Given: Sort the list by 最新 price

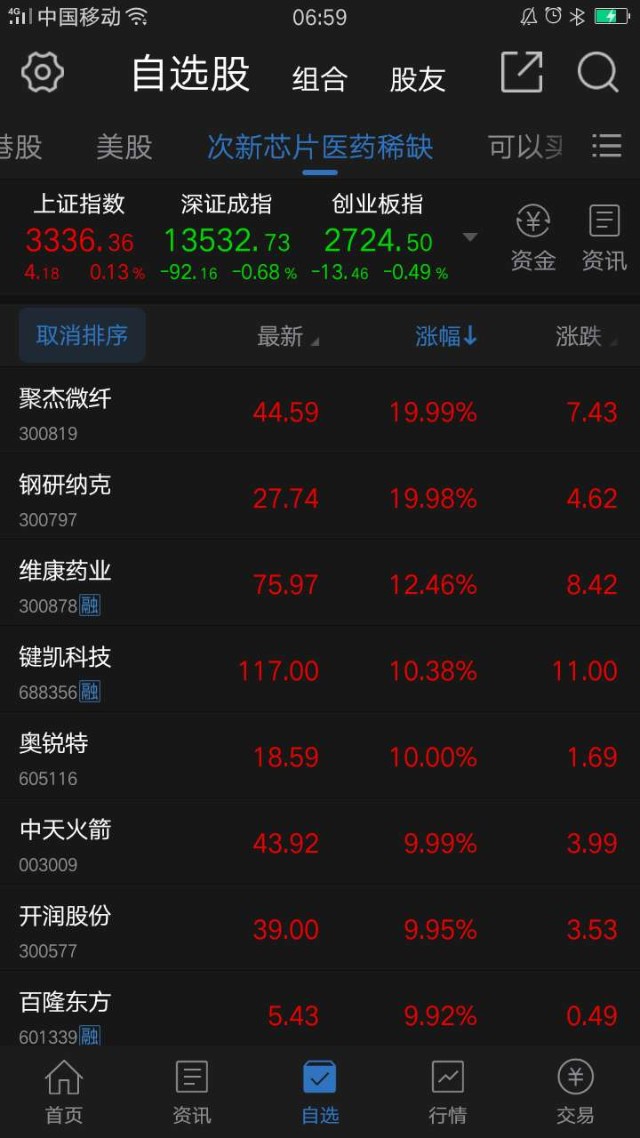Looking at the screenshot, I should tap(287, 337).
